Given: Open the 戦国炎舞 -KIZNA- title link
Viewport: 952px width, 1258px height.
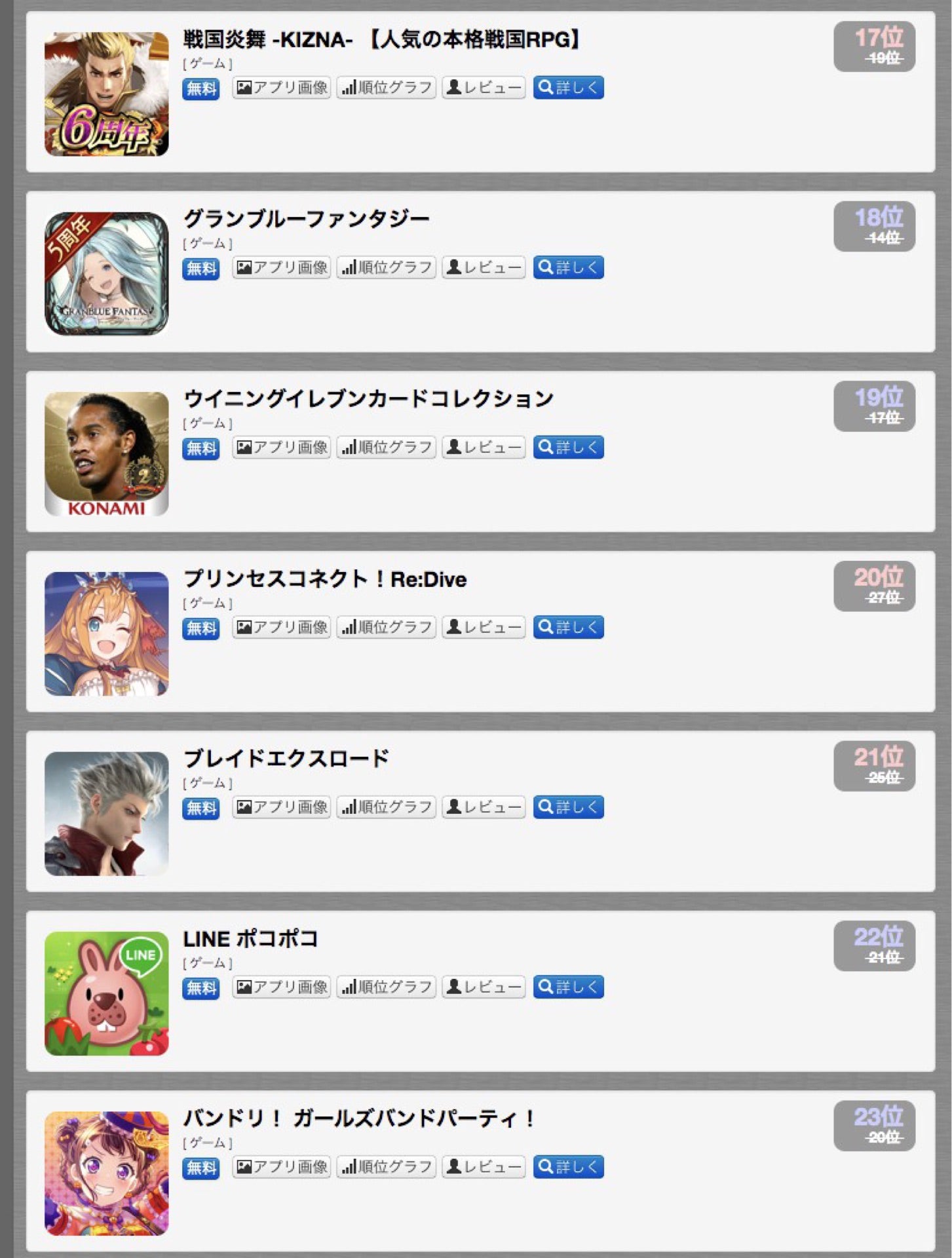Looking at the screenshot, I should (x=381, y=40).
